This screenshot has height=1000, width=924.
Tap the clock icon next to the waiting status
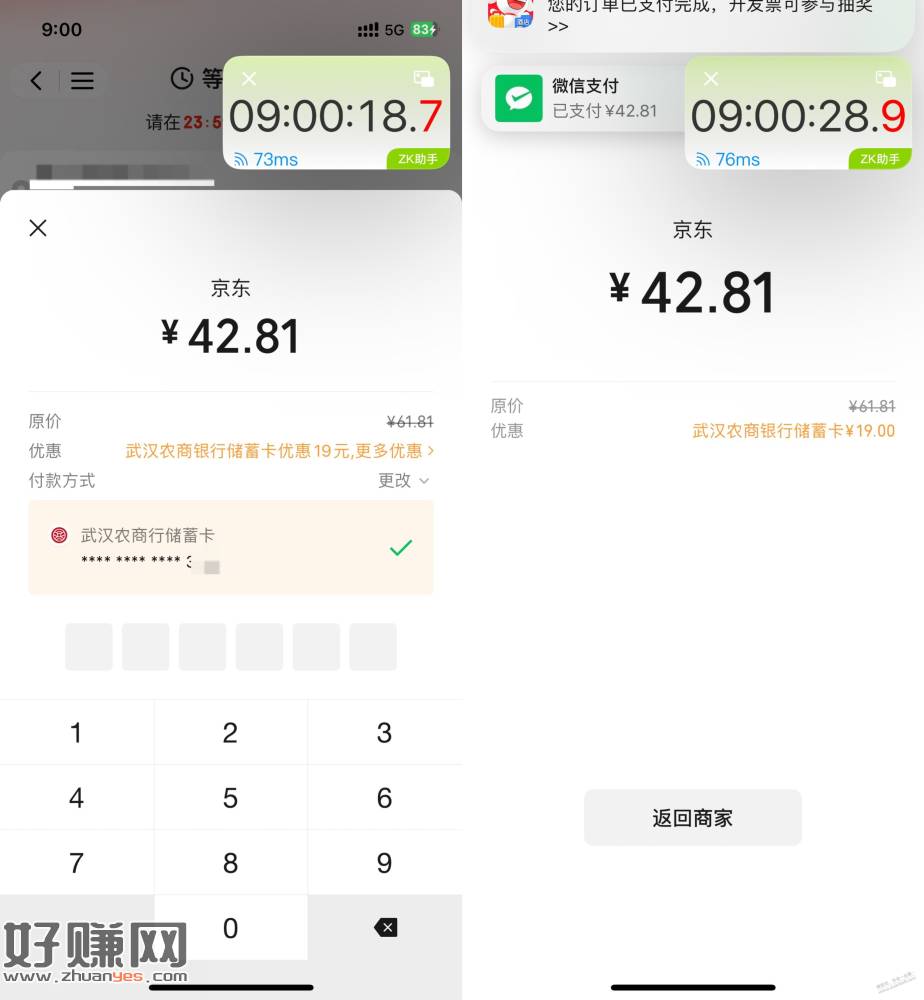(x=181, y=78)
